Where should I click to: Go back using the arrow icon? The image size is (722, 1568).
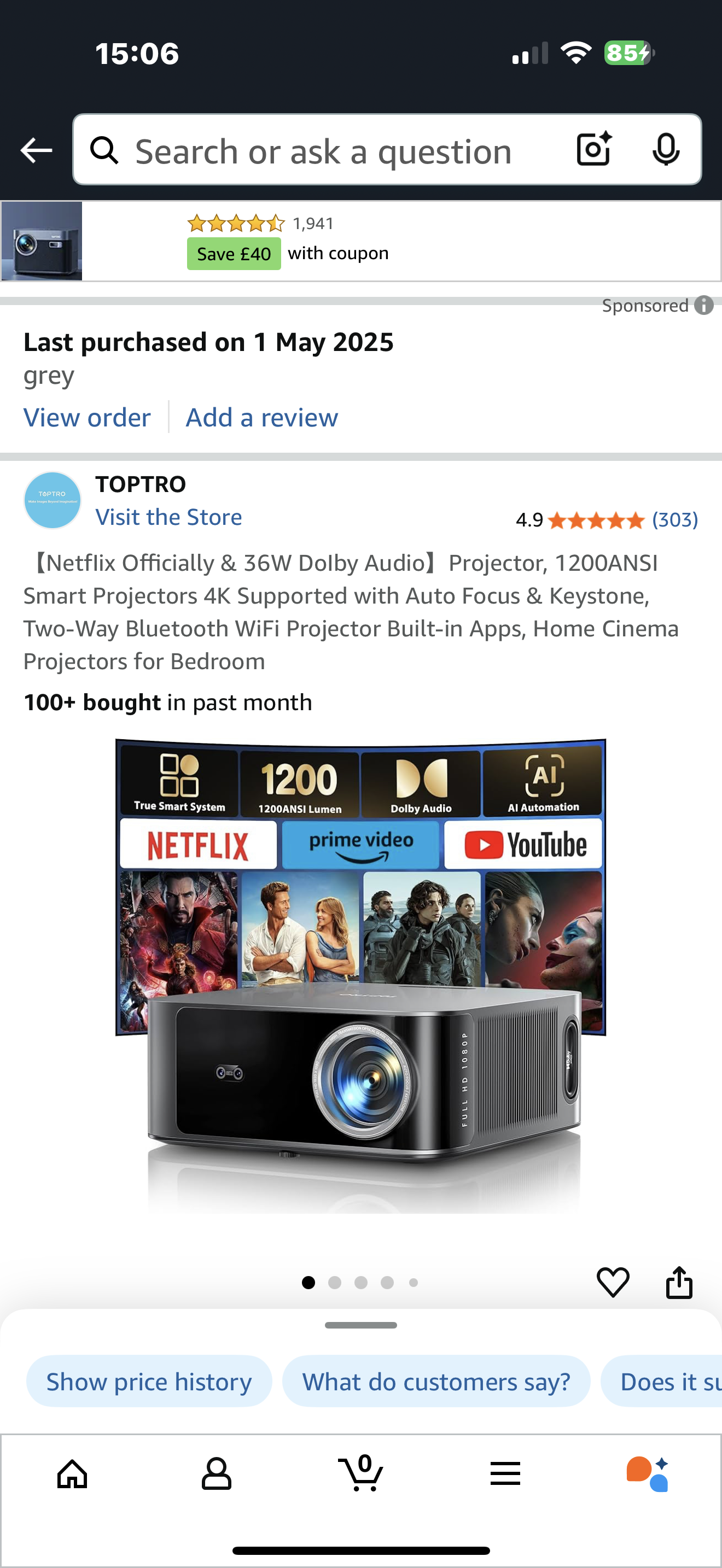[36, 150]
